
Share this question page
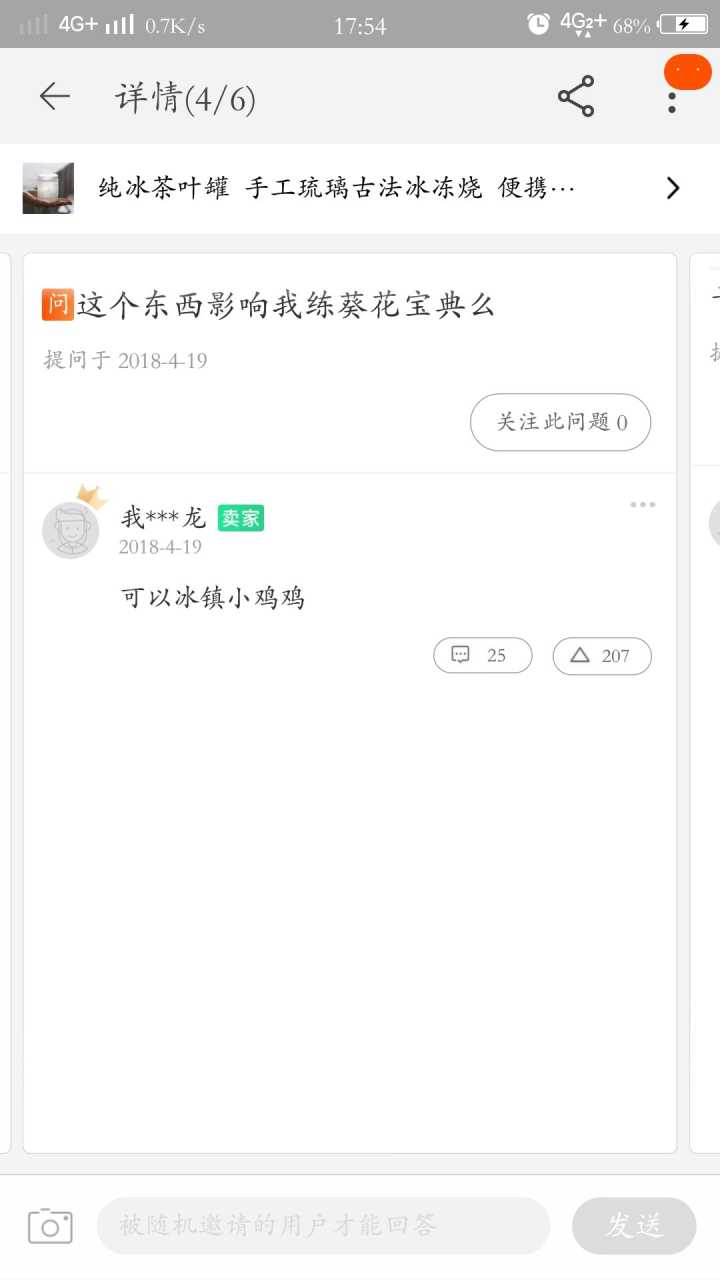575,96
